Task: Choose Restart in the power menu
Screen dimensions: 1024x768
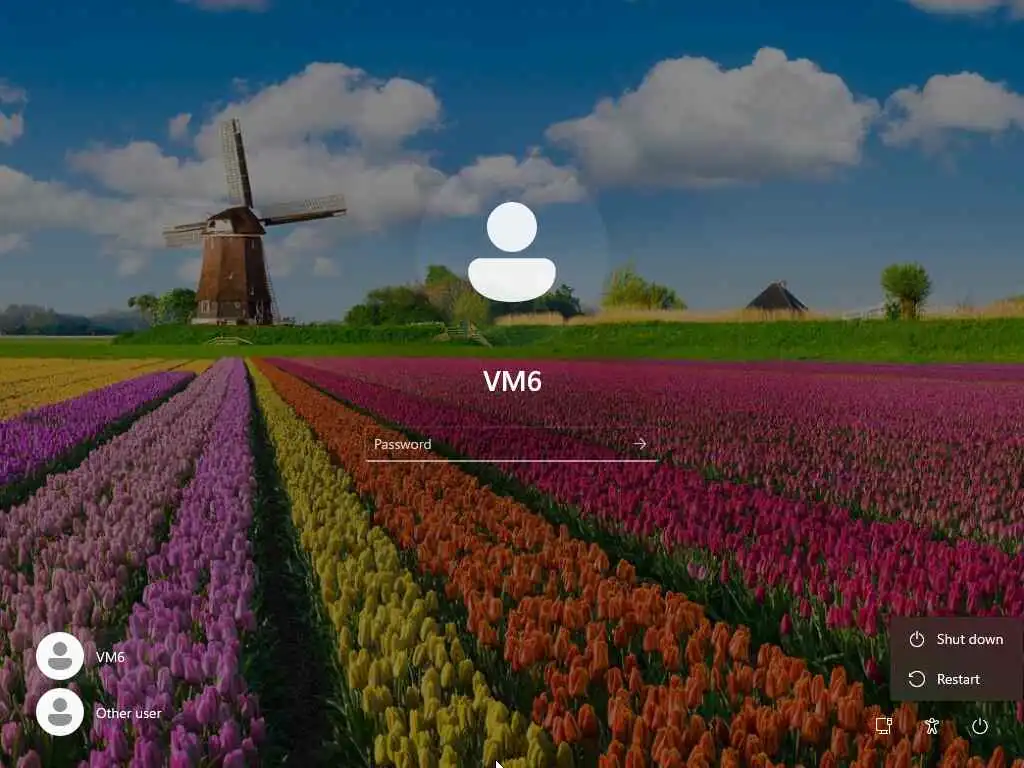Action: pos(956,680)
